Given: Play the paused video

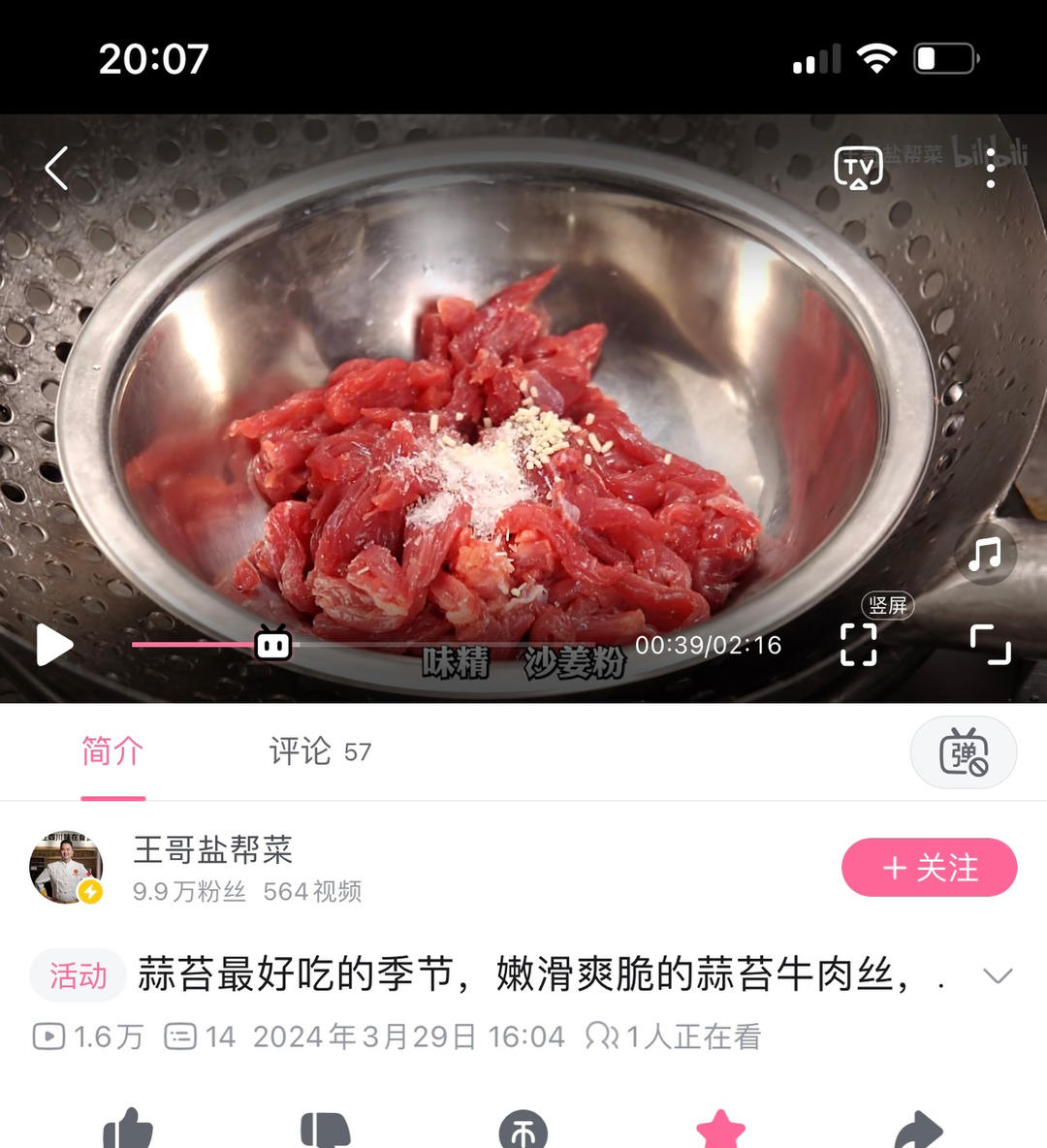Looking at the screenshot, I should point(54,645).
